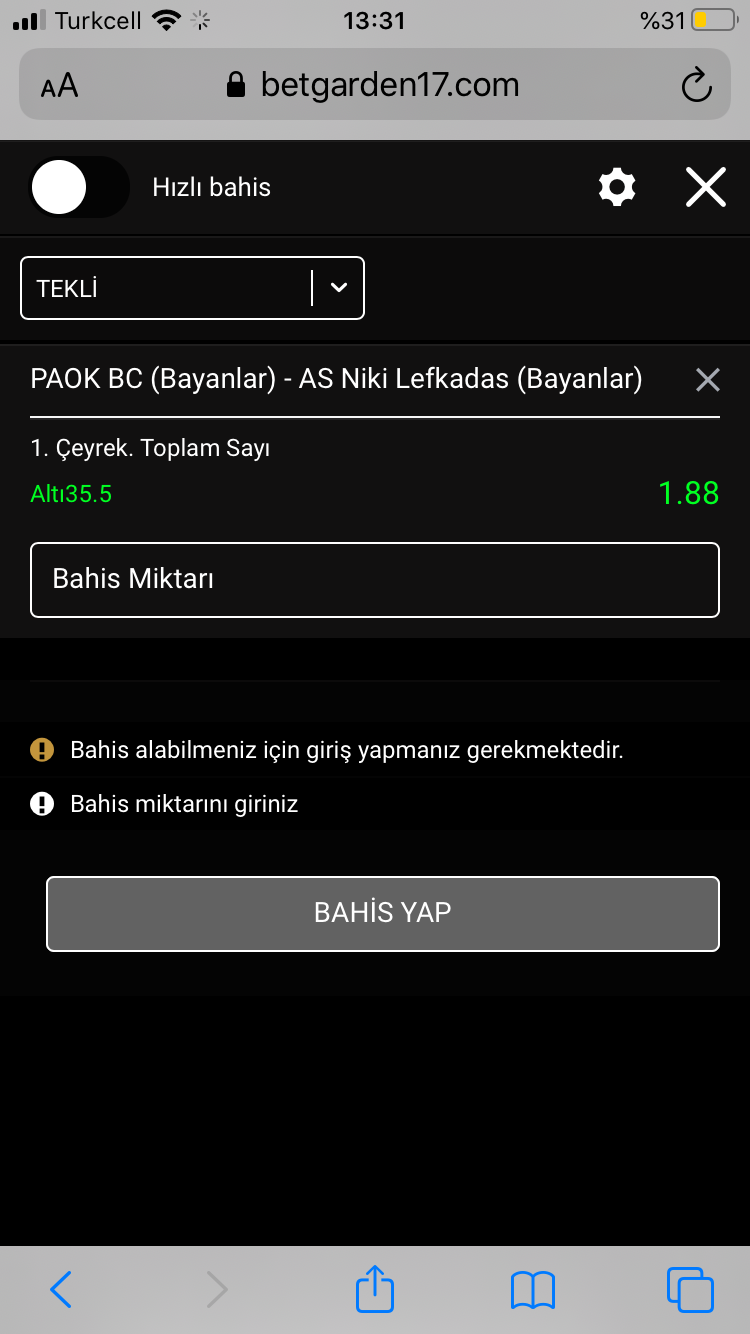The width and height of the screenshot is (750, 1334).
Task: Expand the TEKLİ bet type dropdown
Action: pyautogui.click(x=192, y=288)
